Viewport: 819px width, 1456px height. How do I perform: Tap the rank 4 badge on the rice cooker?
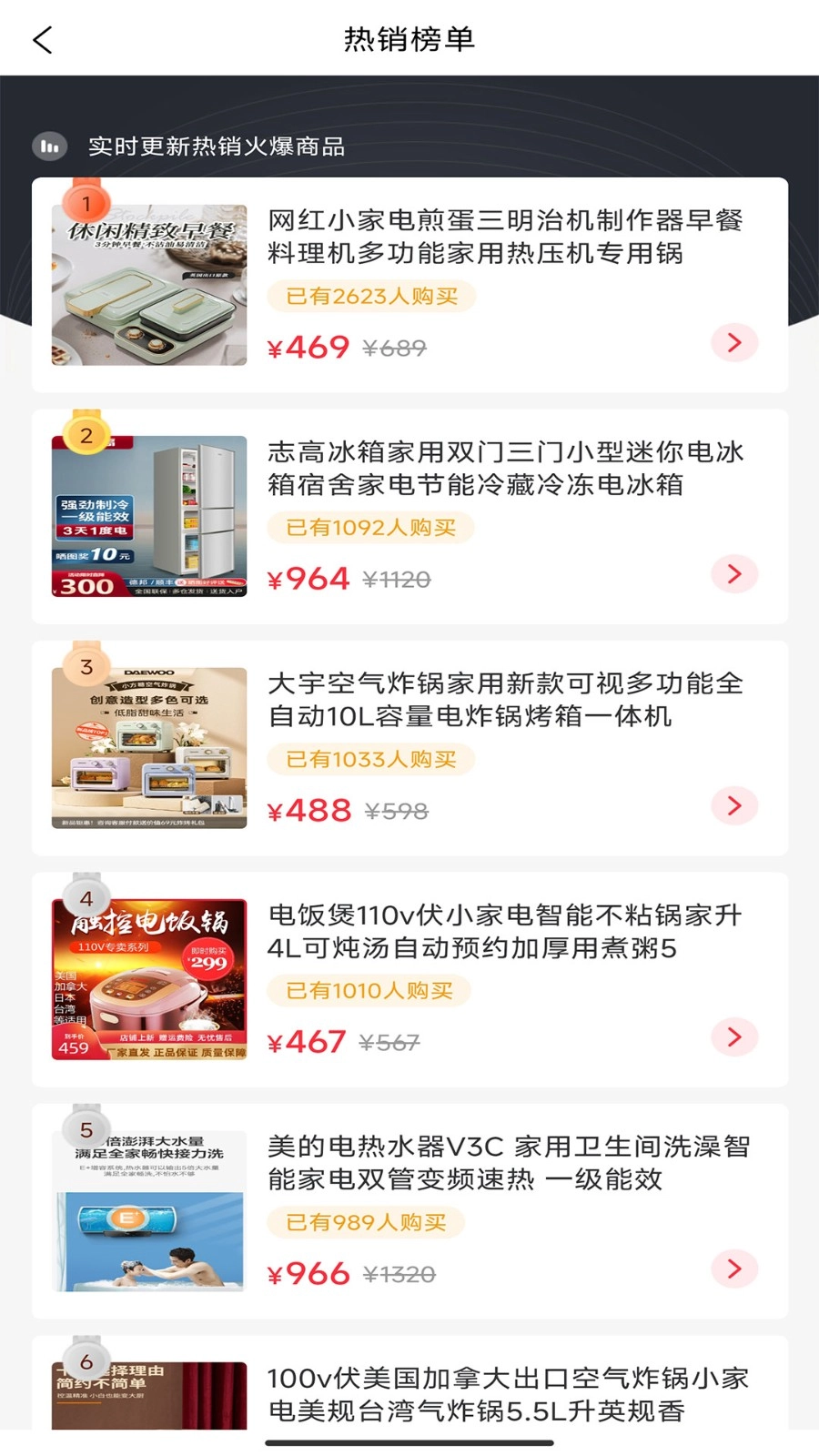(86, 899)
